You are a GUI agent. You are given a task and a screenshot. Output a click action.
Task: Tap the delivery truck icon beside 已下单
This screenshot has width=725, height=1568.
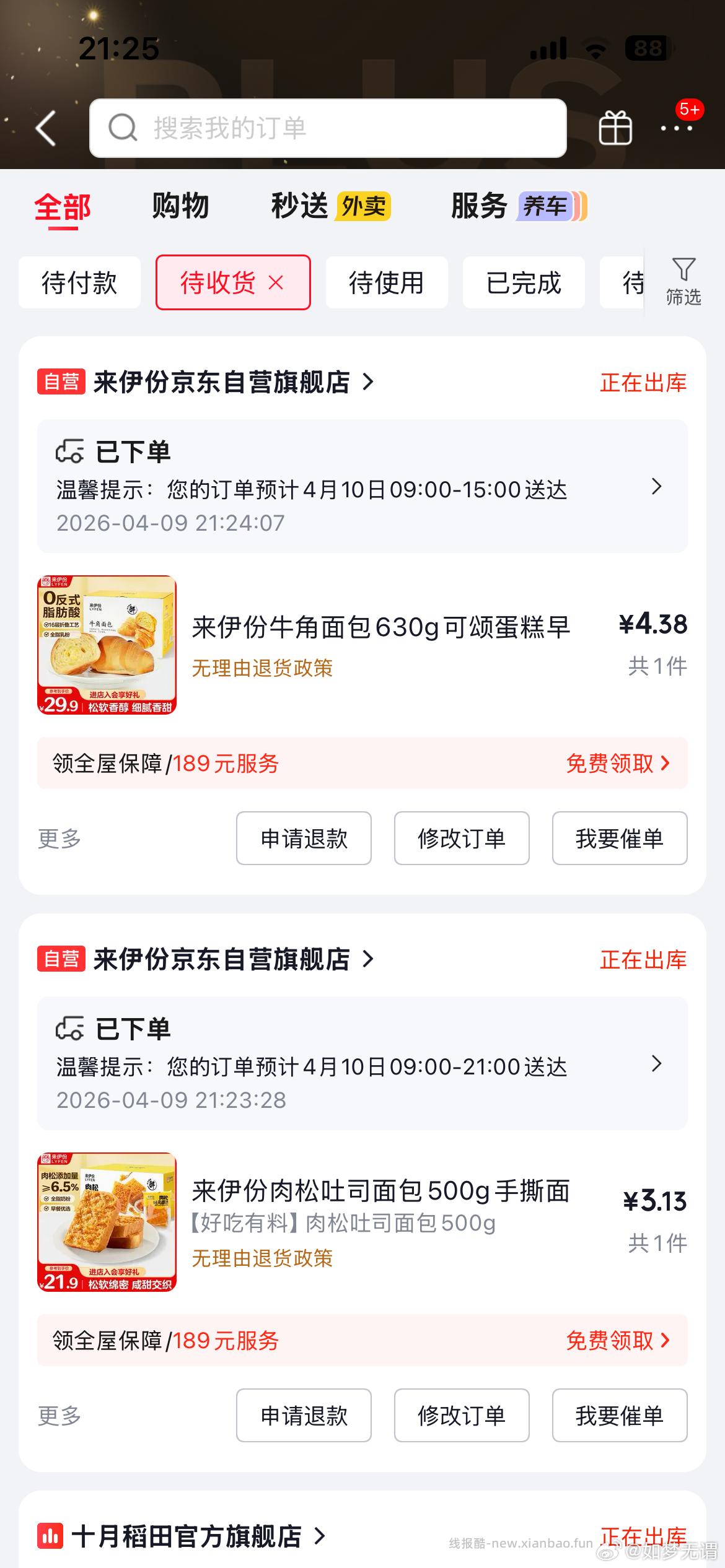[x=70, y=451]
